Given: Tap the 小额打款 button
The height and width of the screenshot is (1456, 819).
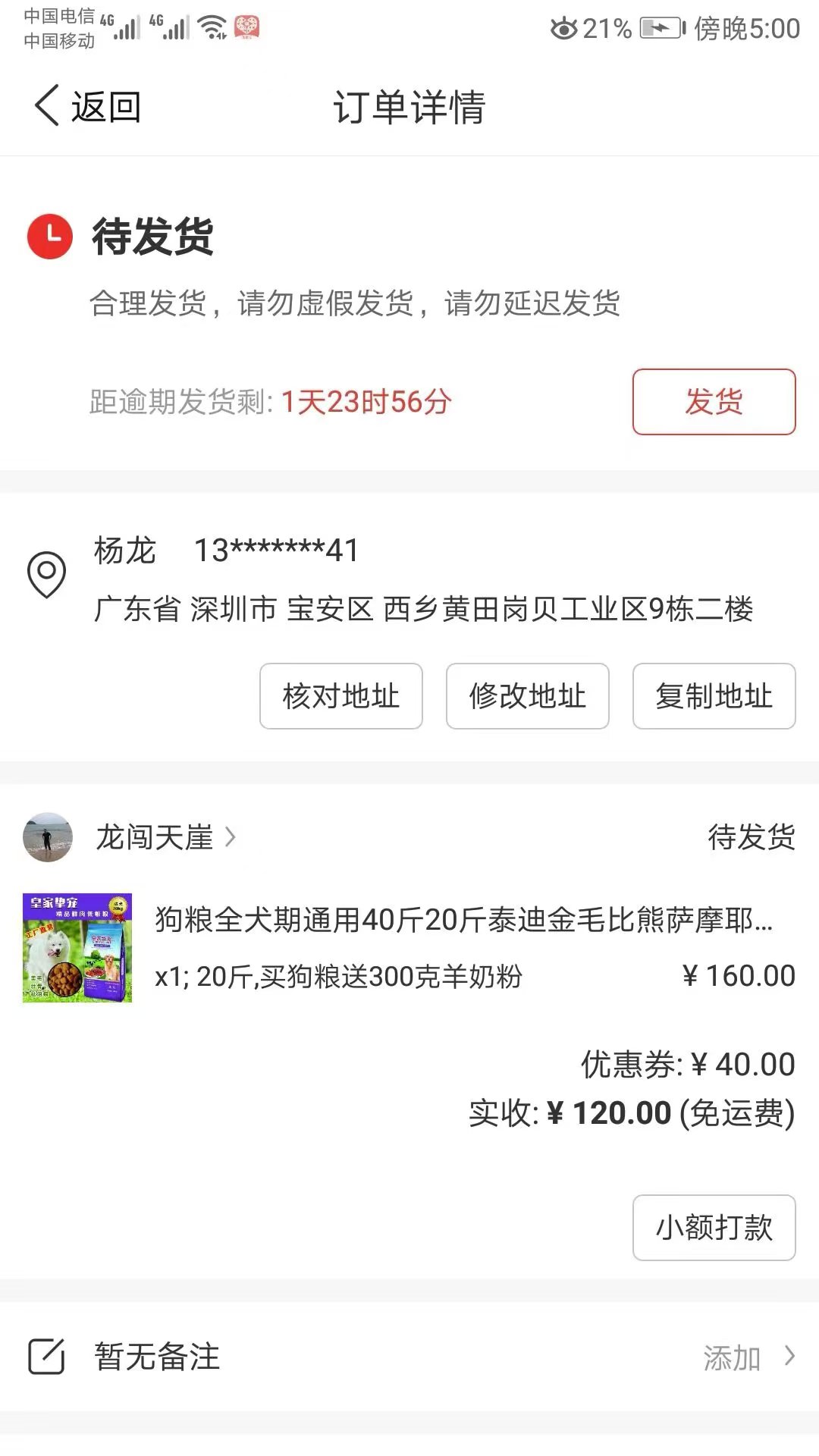Looking at the screenshot, I should tap(714, 1228).
